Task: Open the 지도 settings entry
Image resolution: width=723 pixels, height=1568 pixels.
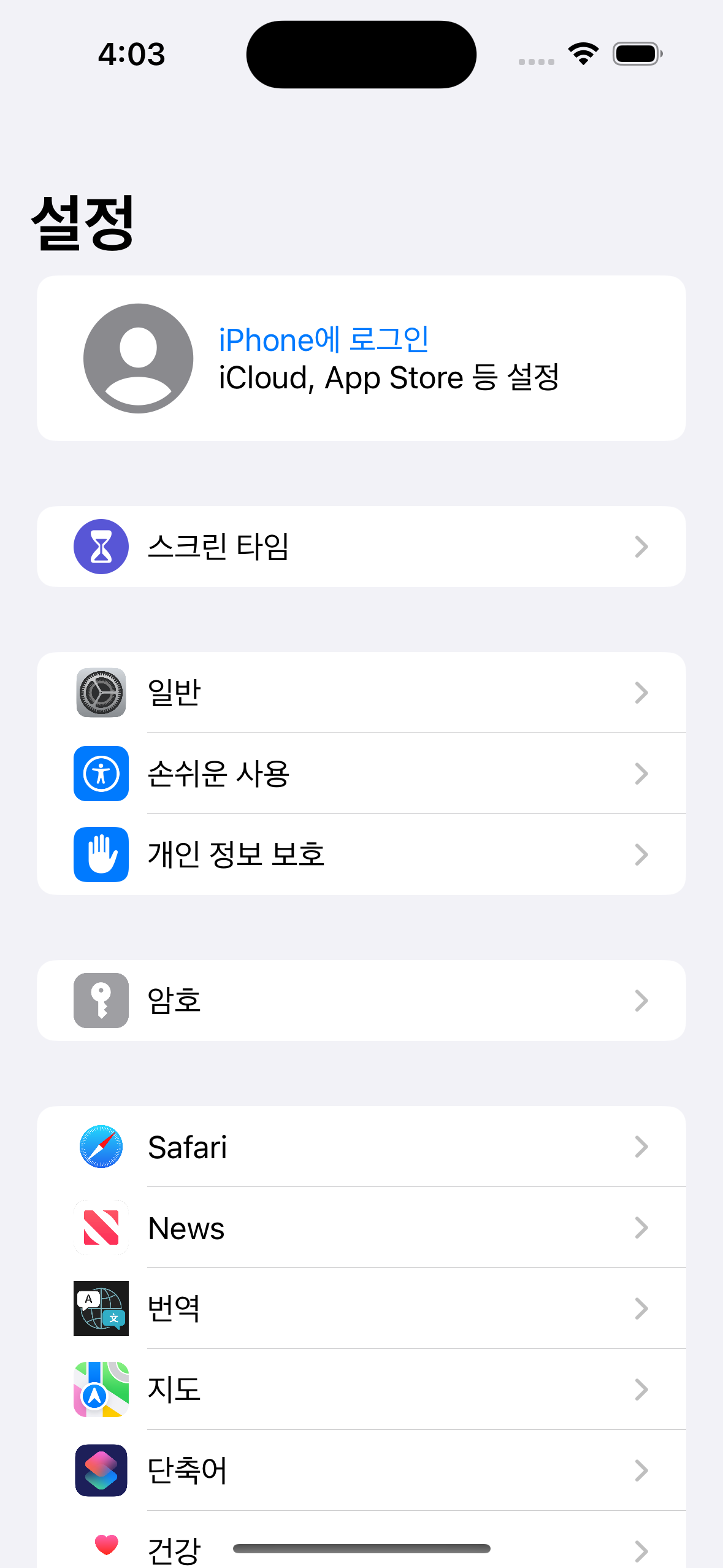Action: (362, 1389)
